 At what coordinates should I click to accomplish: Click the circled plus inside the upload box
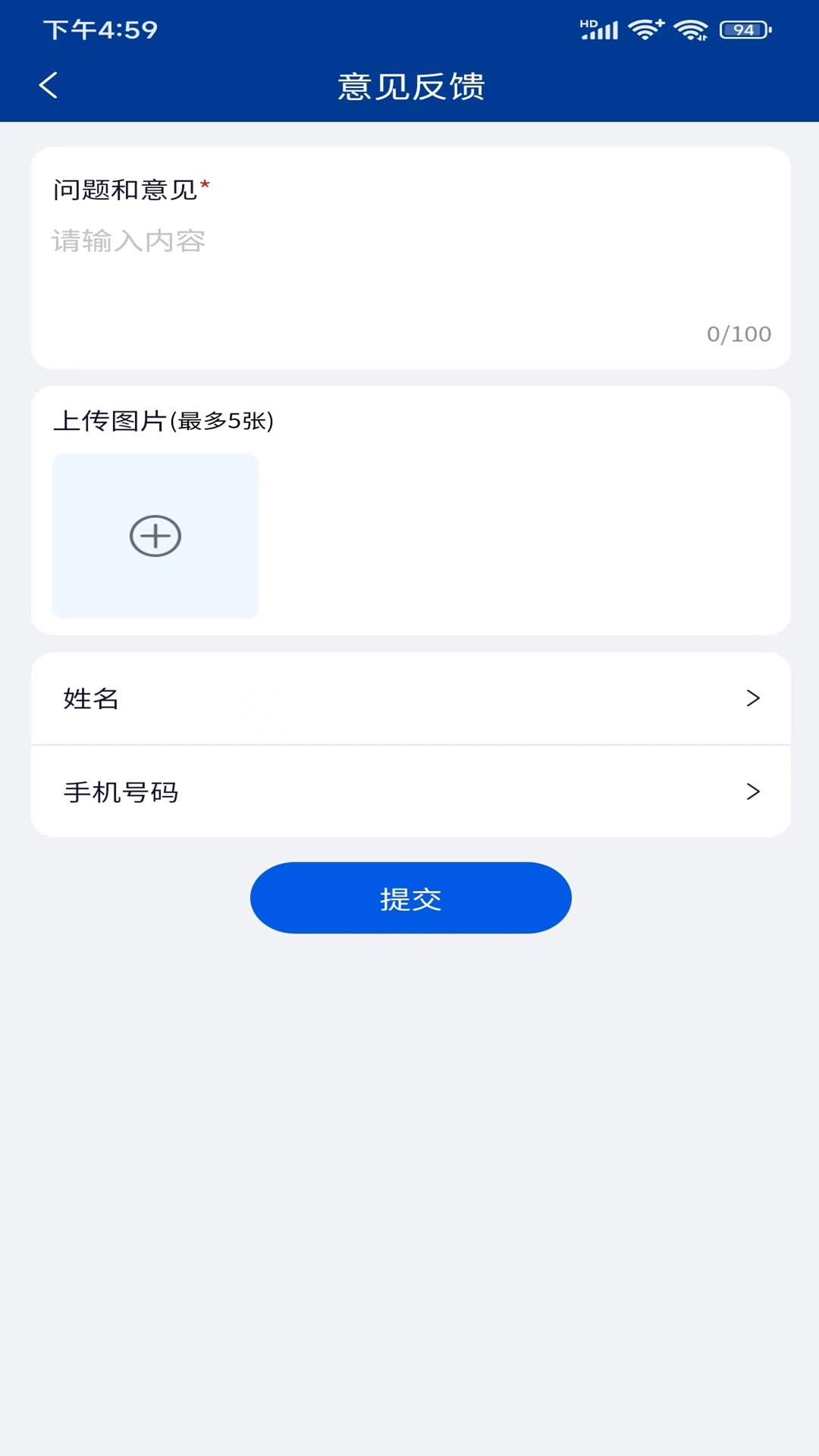point(155,535)
